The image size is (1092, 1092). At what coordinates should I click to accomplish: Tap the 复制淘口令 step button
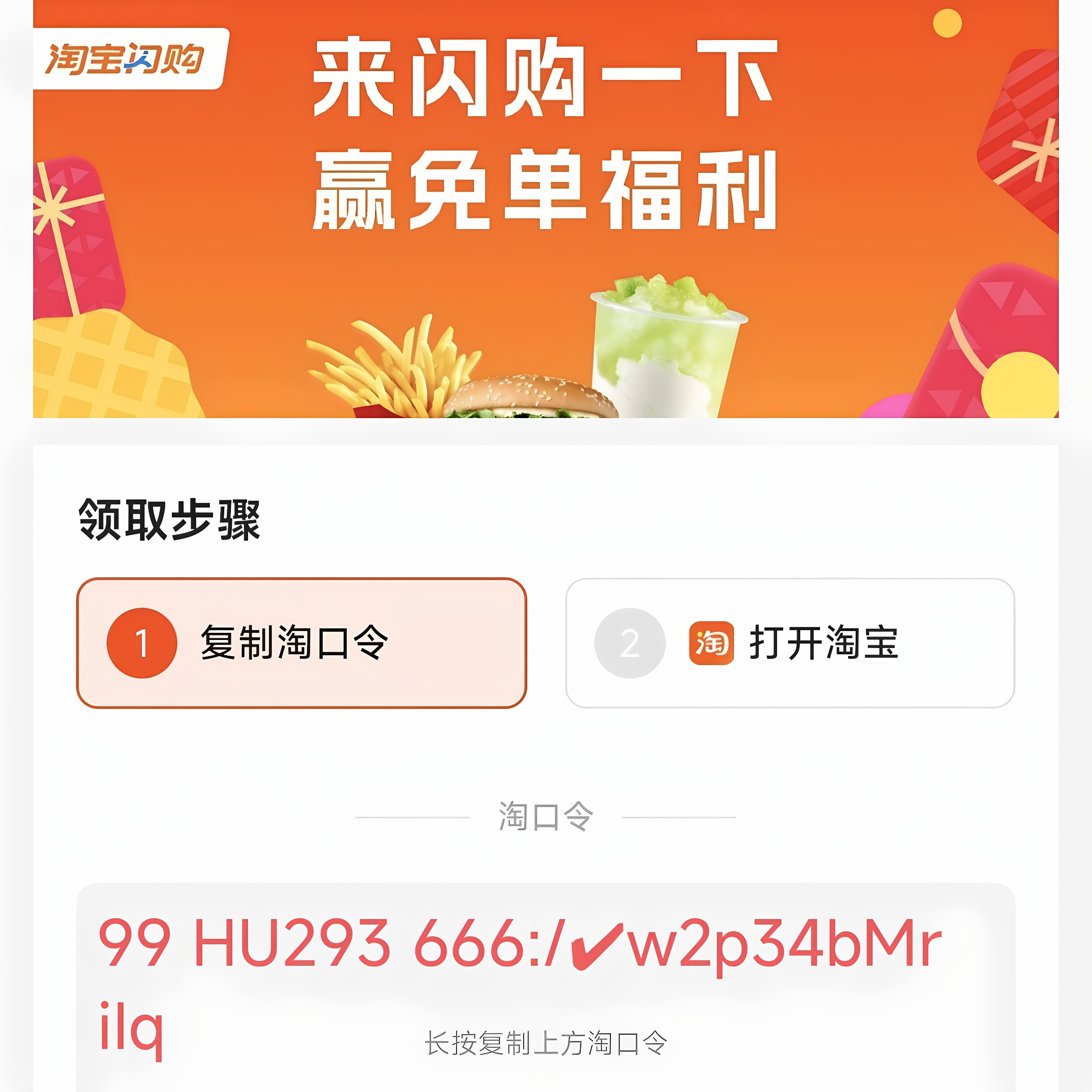[x=301, y=643]
